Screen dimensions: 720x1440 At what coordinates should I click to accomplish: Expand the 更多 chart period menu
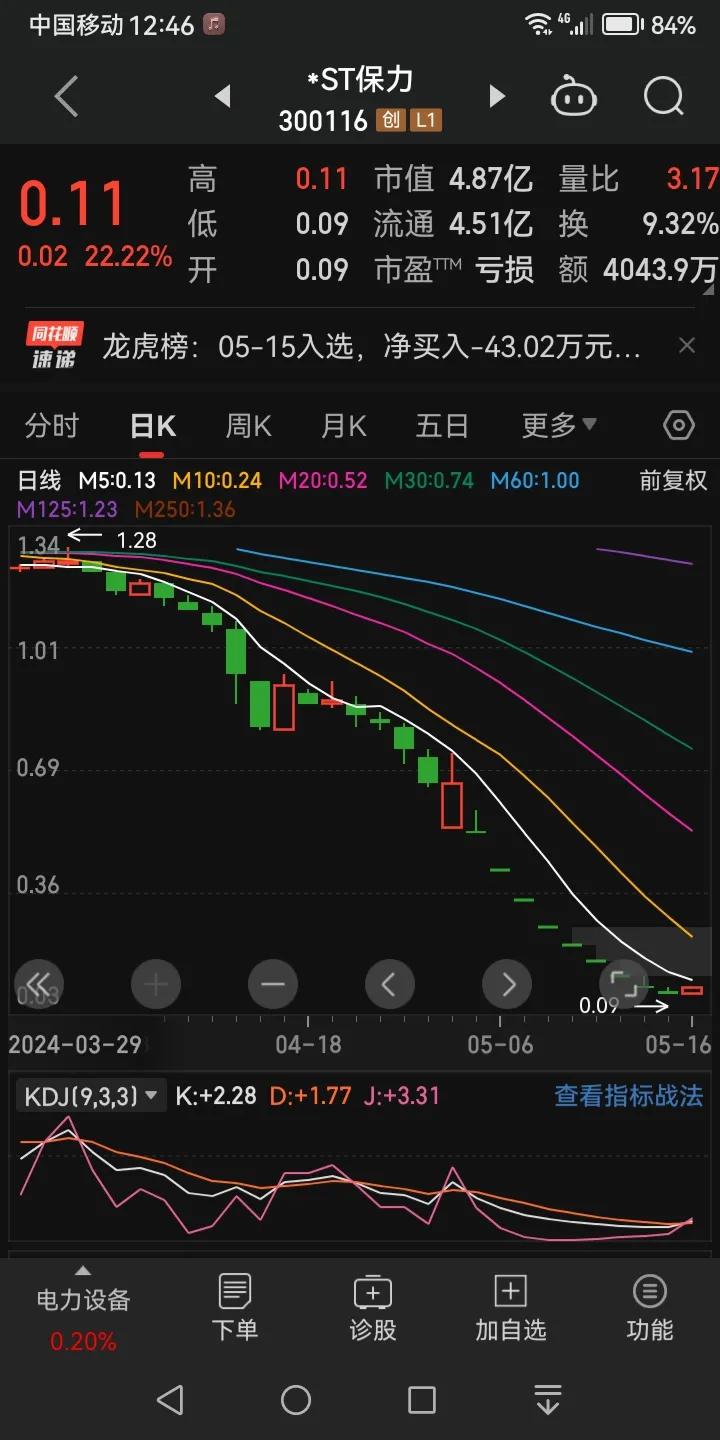[556, 424]
